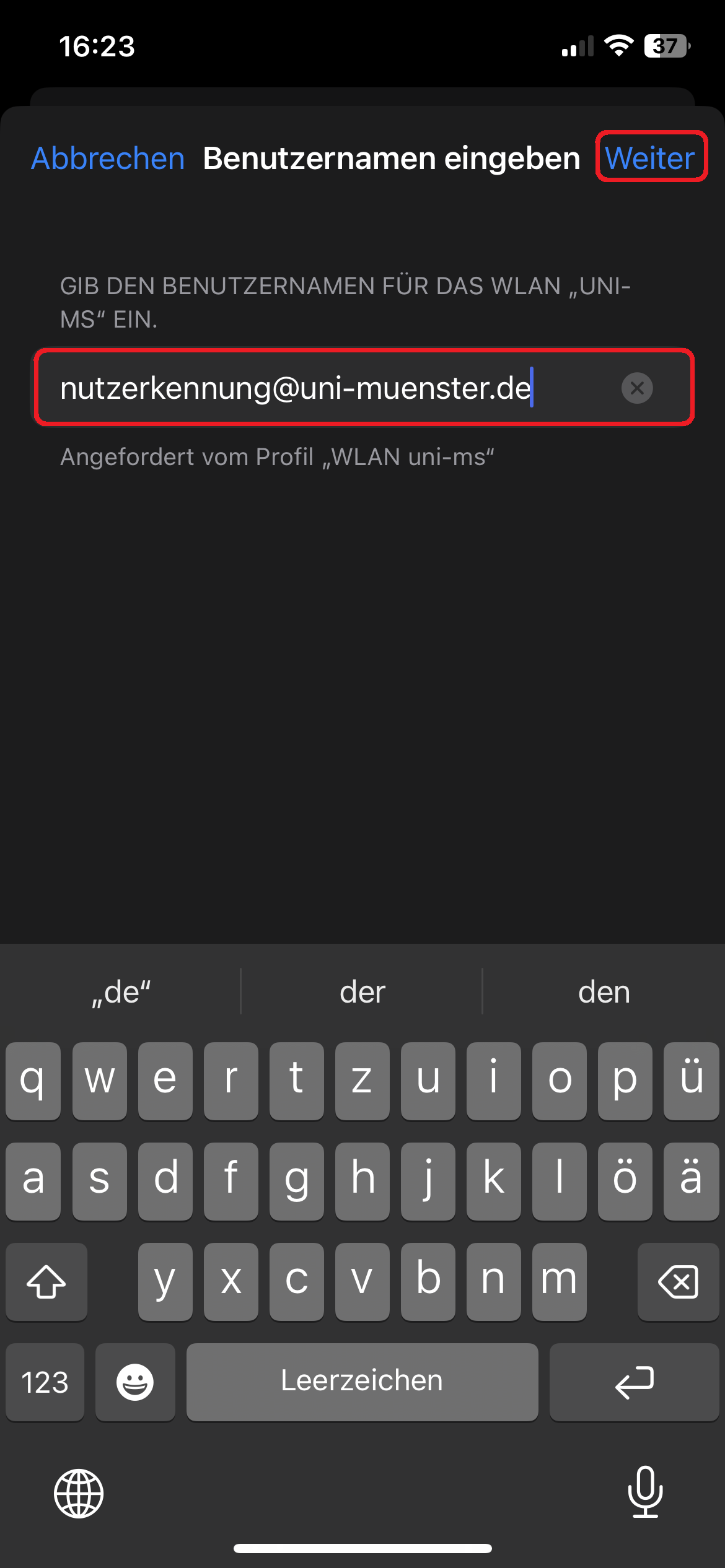
Task: Tap the backspace key
Action: (x=678, y=1281)
